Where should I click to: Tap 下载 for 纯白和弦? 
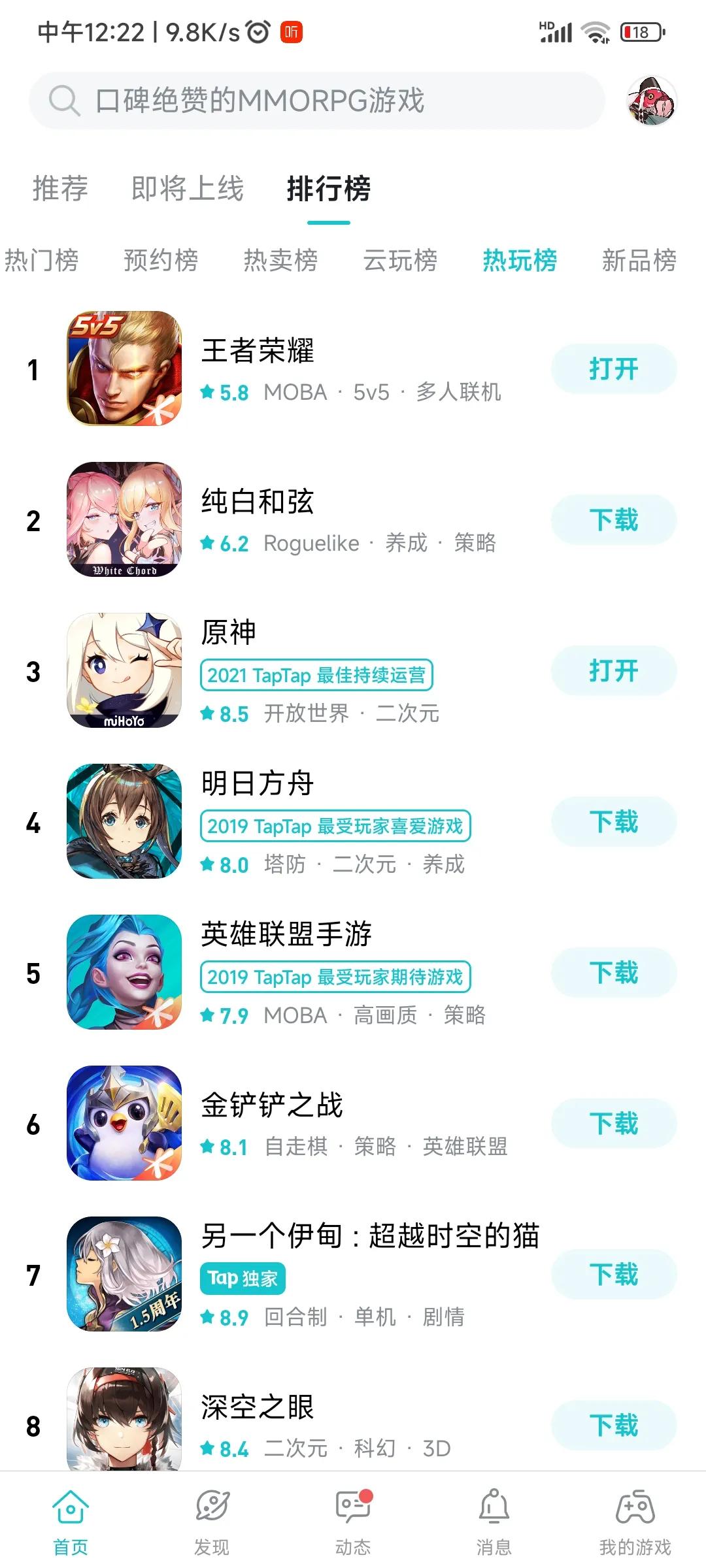tap(612, 519)
